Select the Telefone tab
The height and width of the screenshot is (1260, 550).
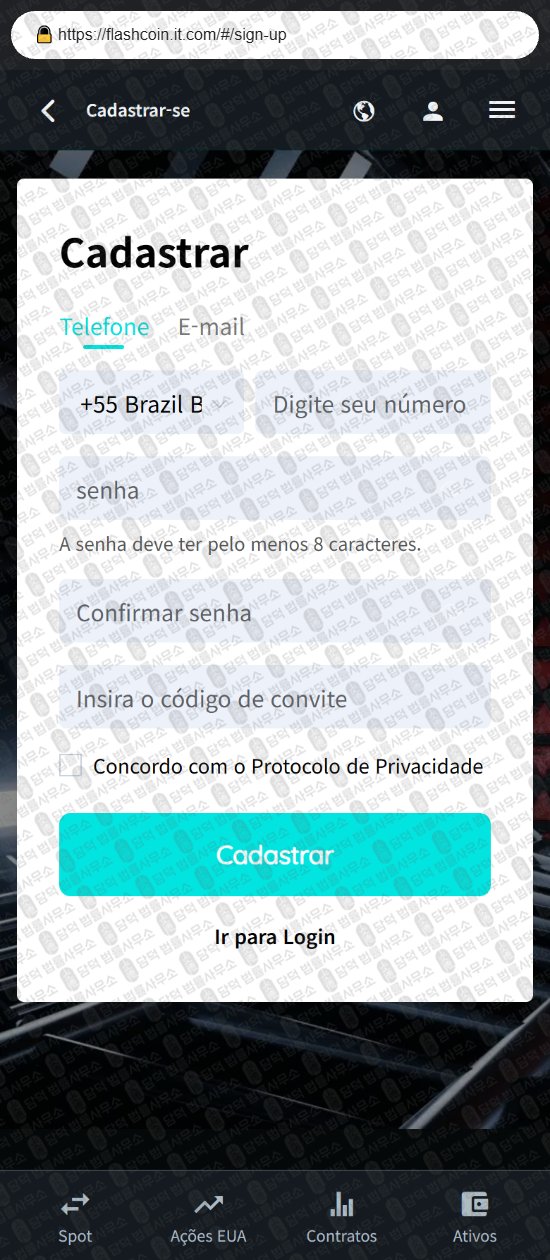pyautogui.click(x=104, y=327)
